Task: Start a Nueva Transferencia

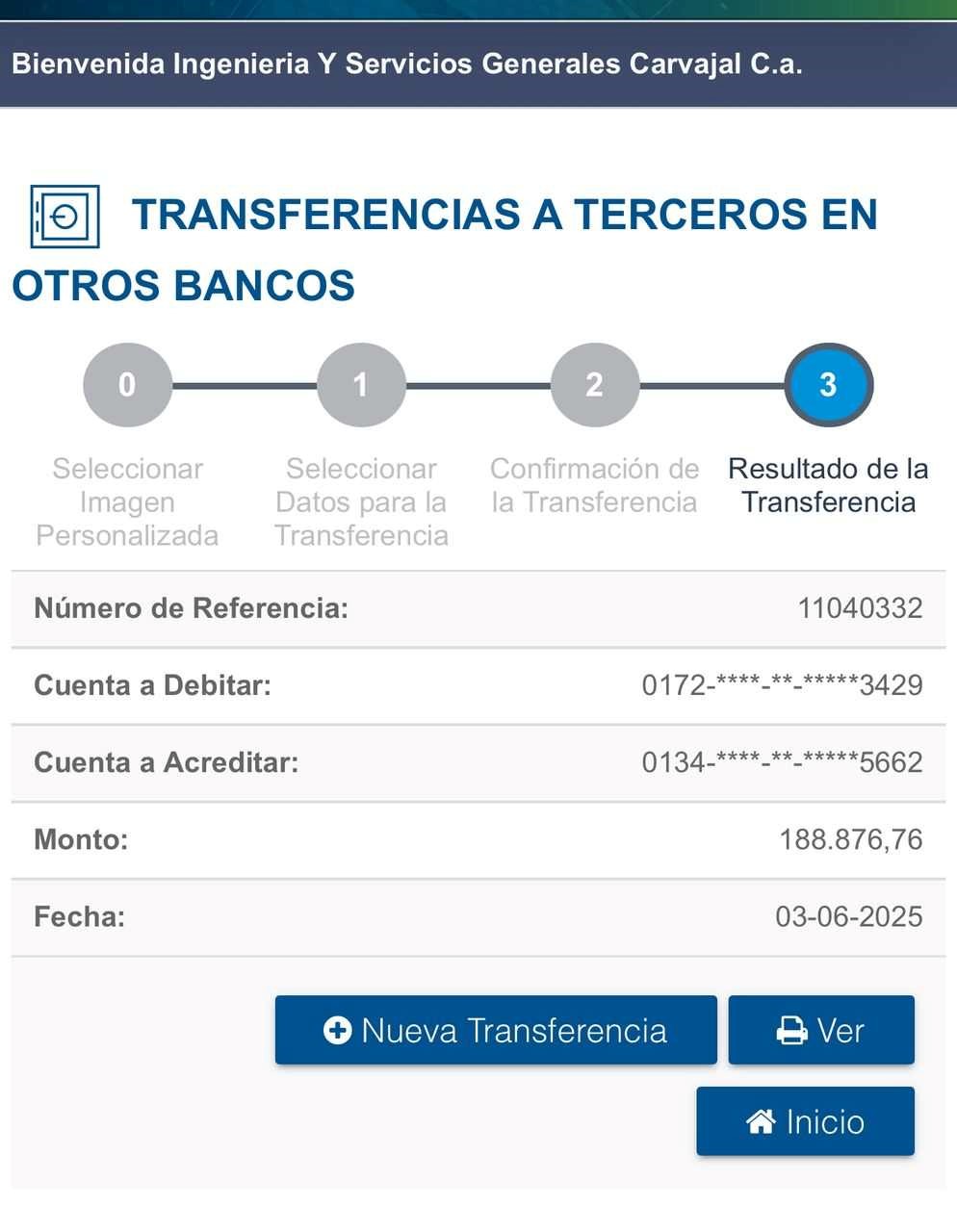Action: click(496, 1030)
